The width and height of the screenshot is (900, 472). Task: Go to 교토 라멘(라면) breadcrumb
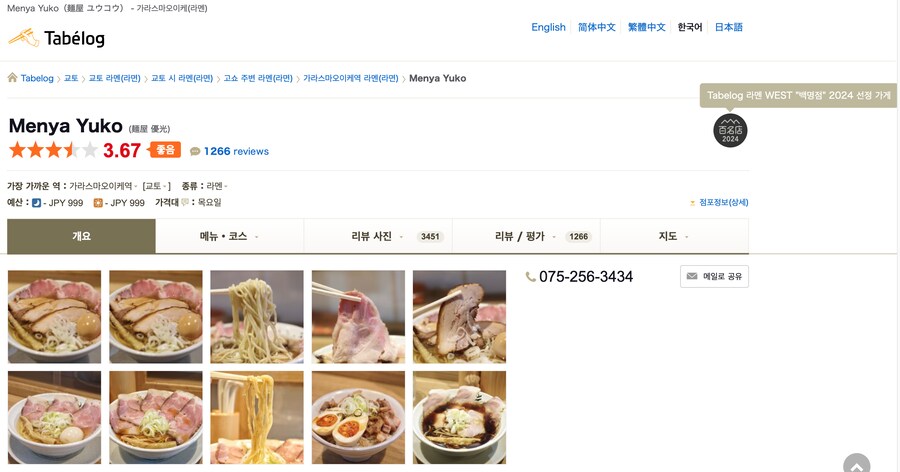114,78
